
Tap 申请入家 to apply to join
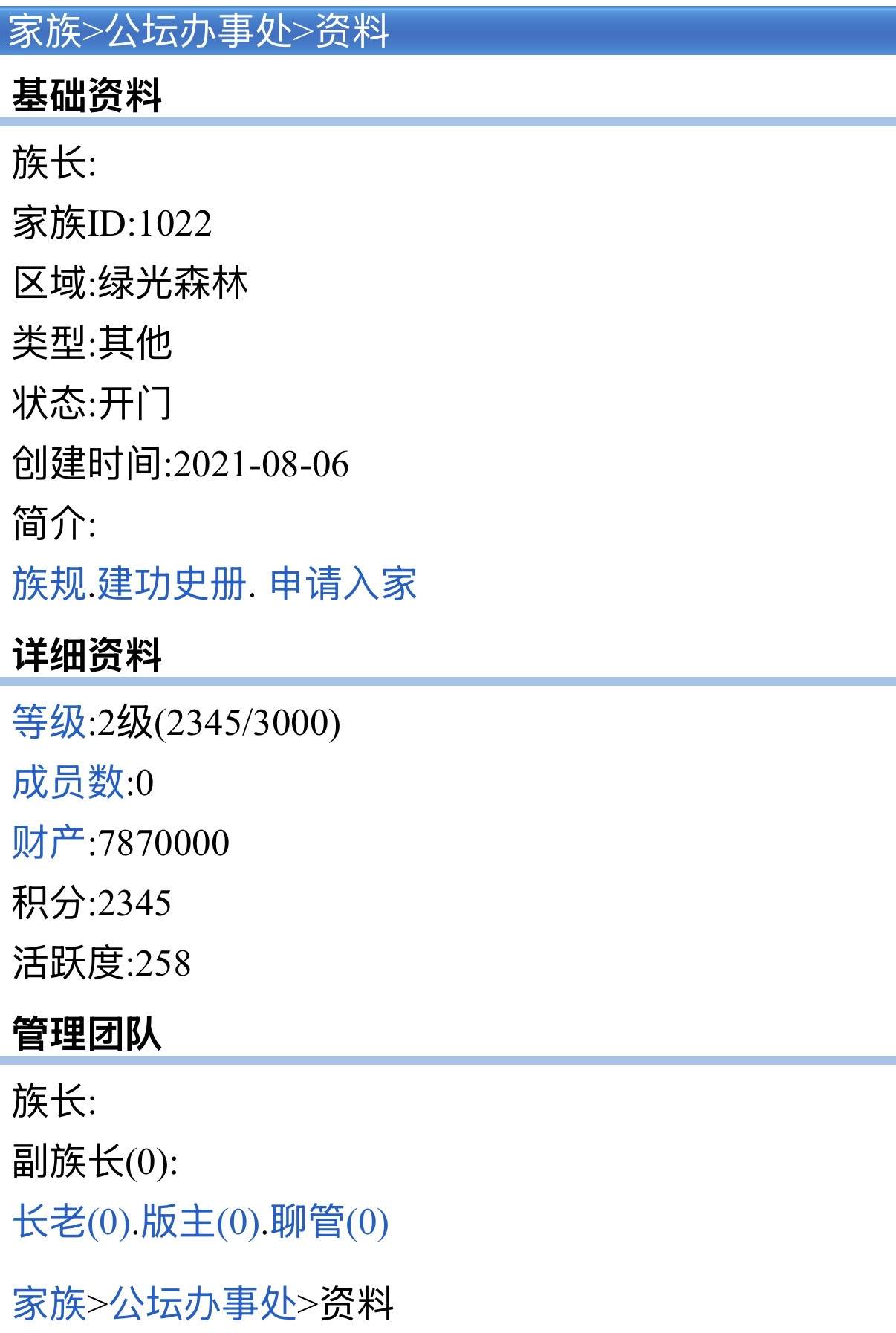point(343,584)
